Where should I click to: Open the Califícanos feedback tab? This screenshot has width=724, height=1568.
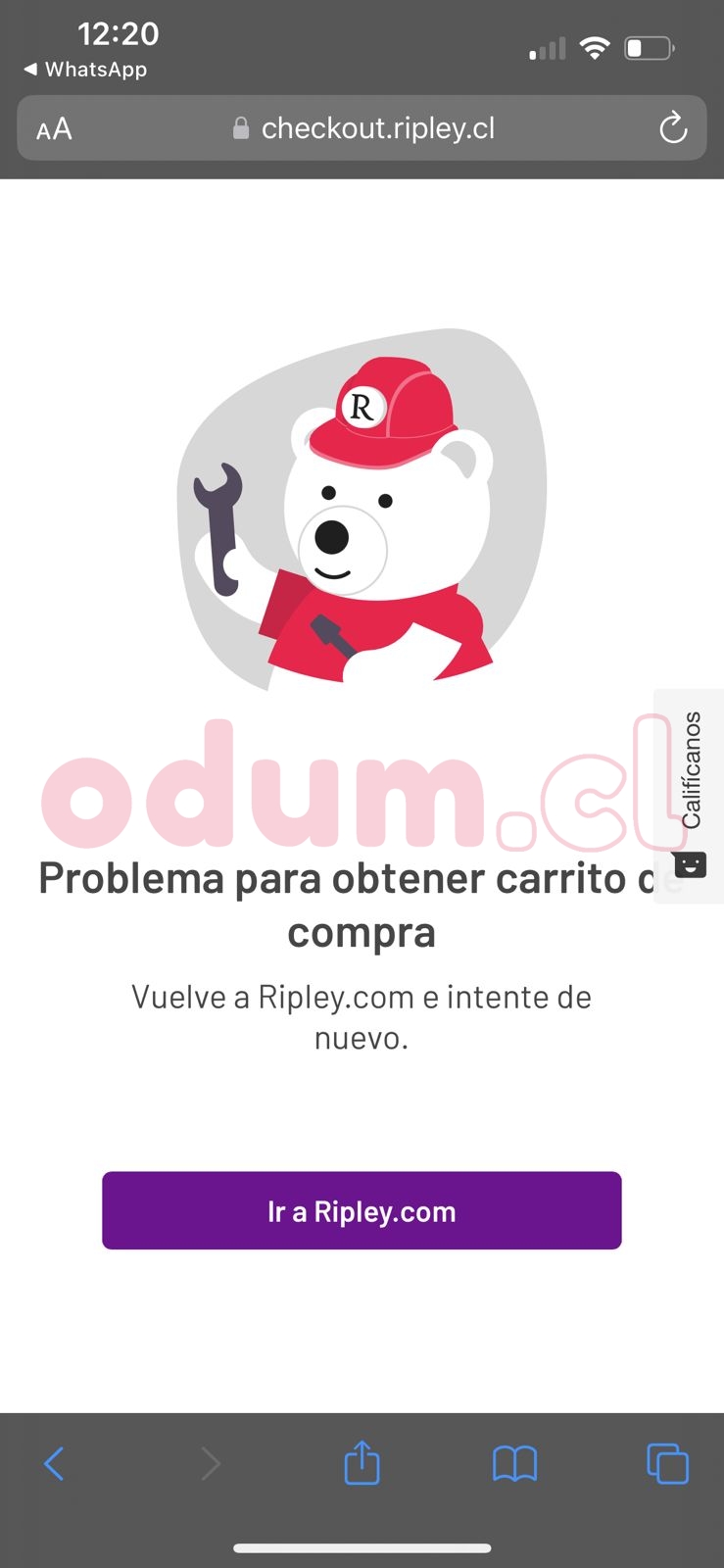pyautogui.click(x=690, y=794)
